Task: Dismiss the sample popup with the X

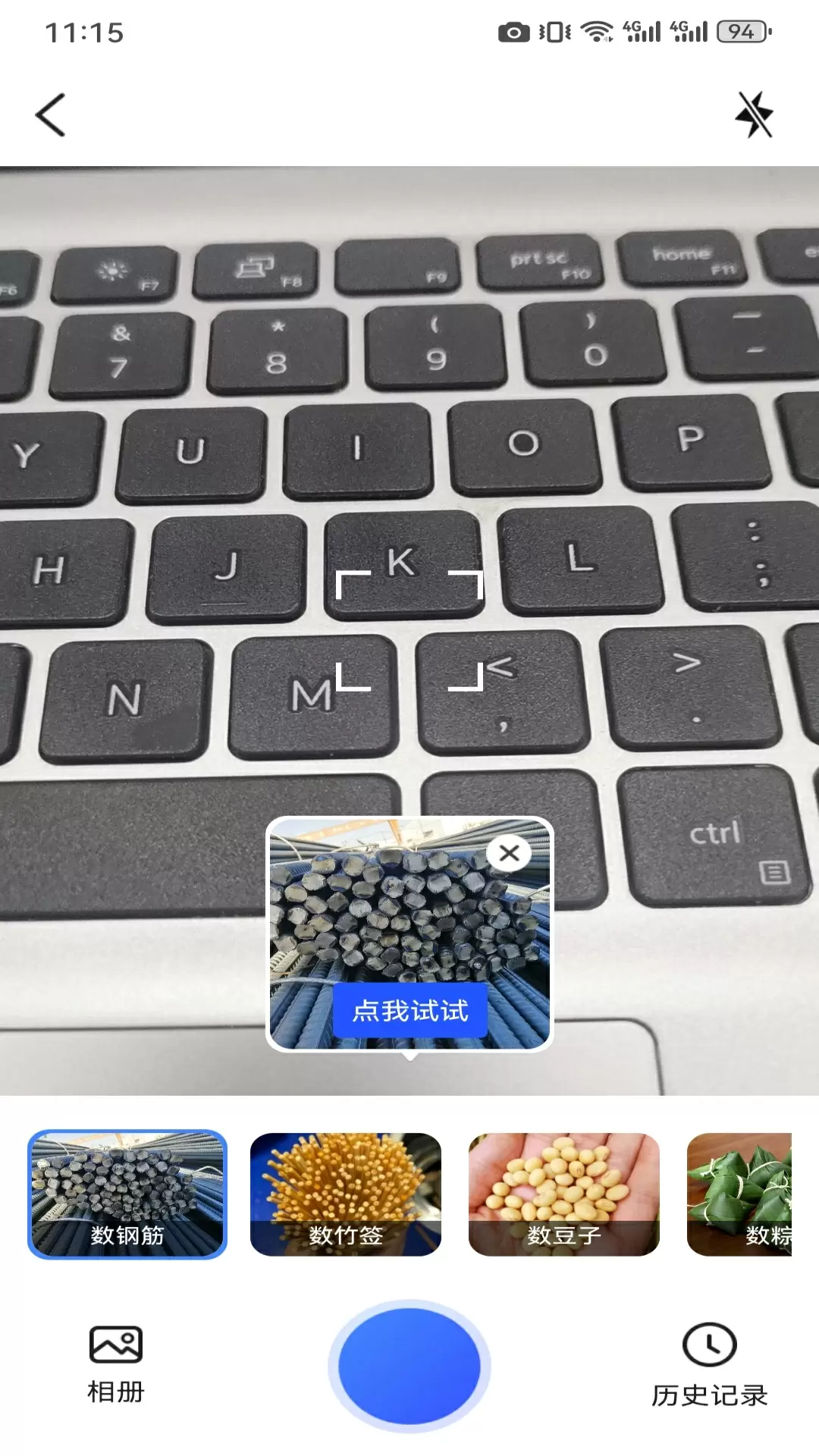Action: 509,853
